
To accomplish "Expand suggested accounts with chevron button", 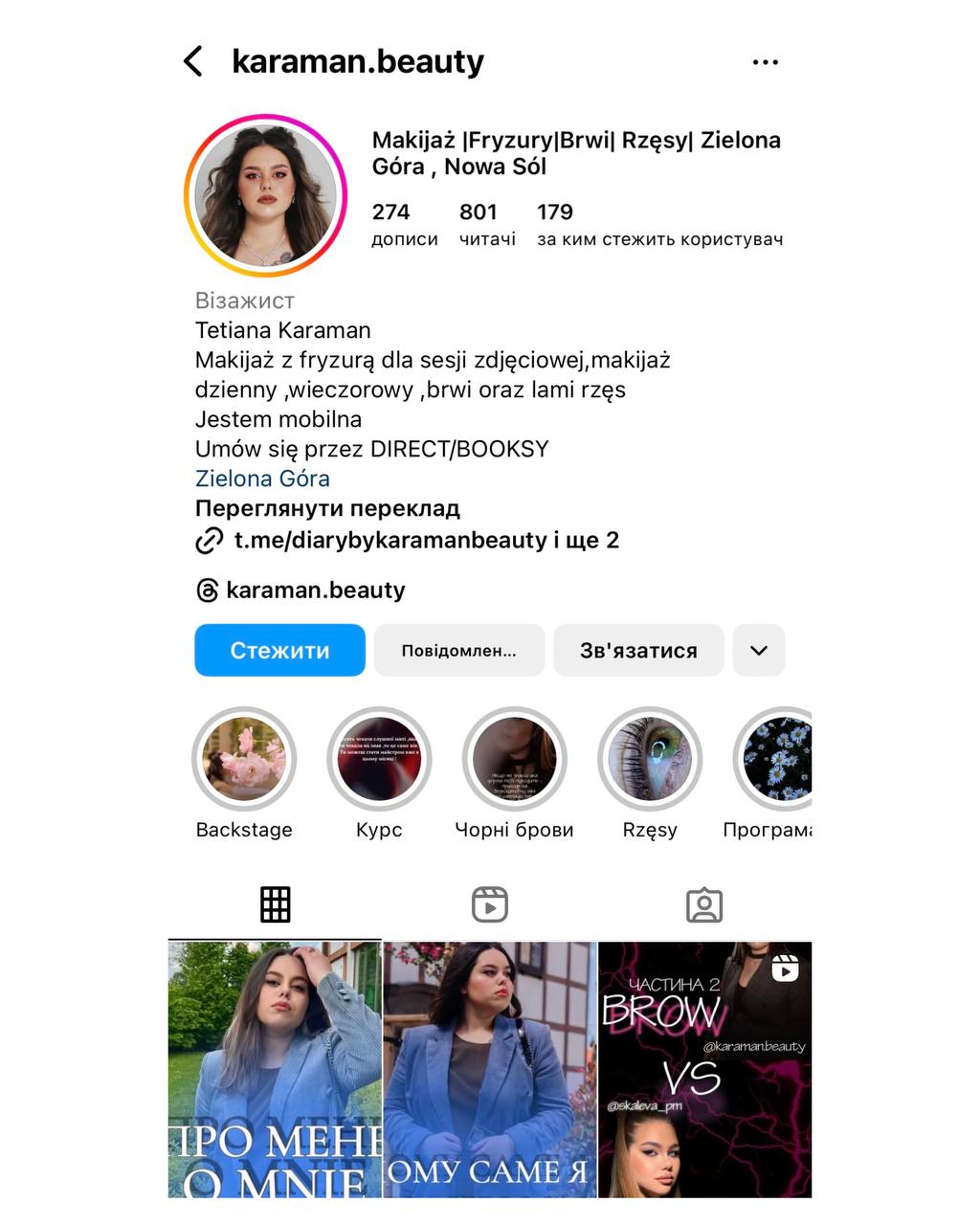I will (759, 651).
